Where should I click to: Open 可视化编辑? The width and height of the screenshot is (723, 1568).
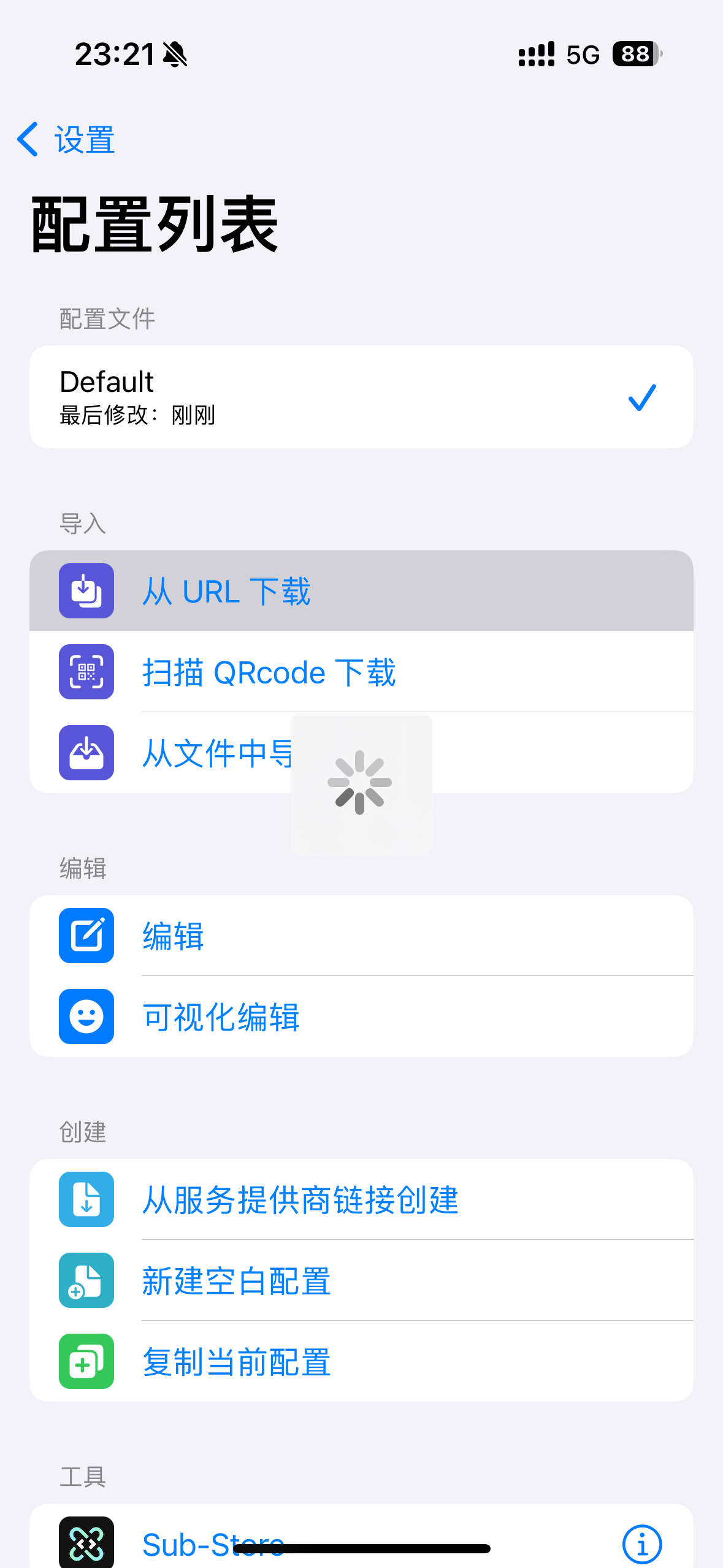coord(361,1017)
